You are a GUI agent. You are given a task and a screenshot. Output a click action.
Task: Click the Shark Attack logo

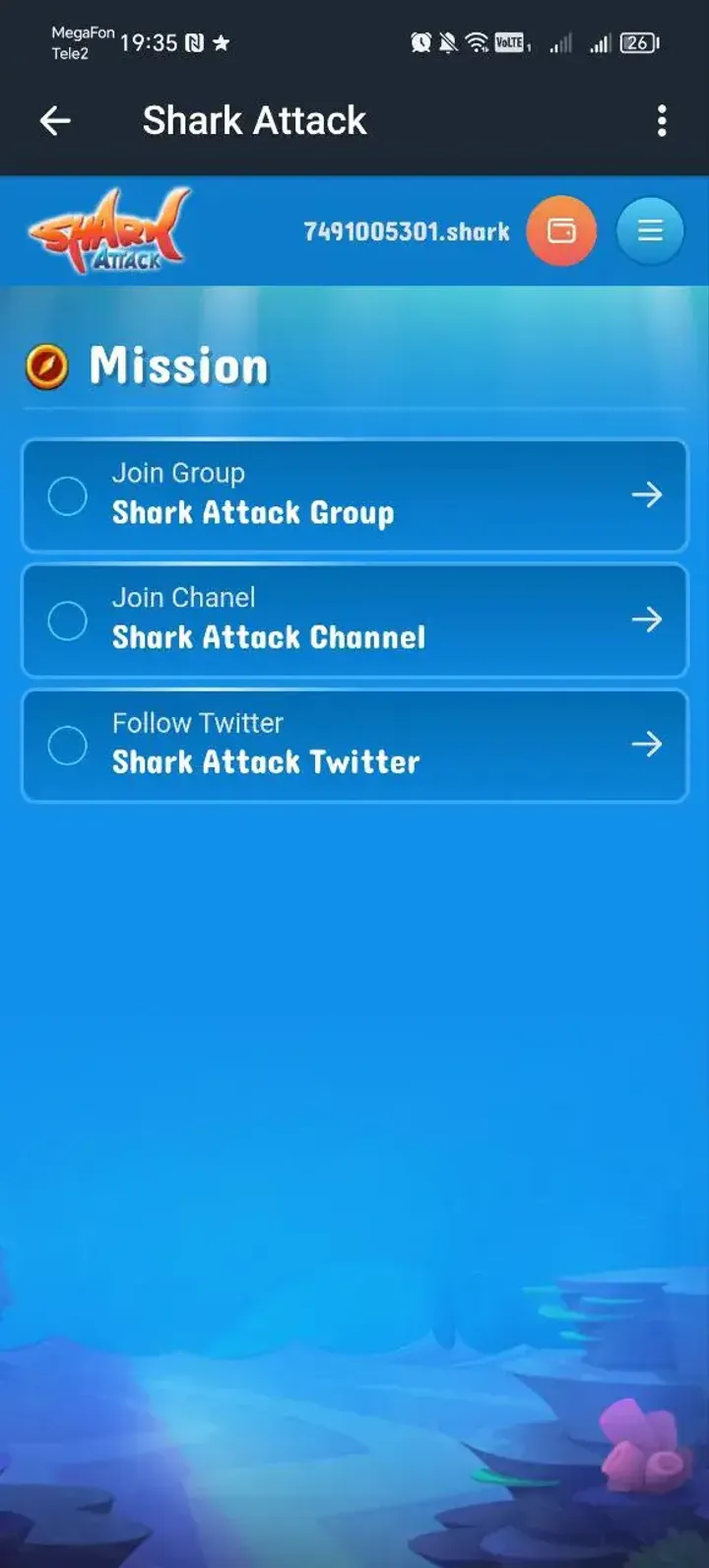(x=108, y=230)
